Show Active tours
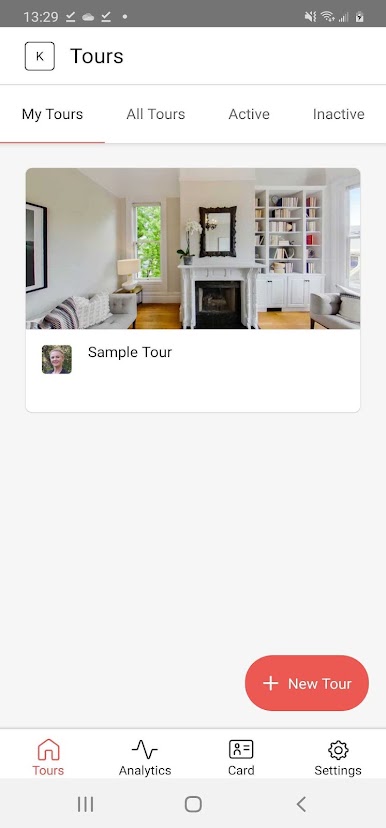This screenshot has height=828, width=386. coord(249,114)
